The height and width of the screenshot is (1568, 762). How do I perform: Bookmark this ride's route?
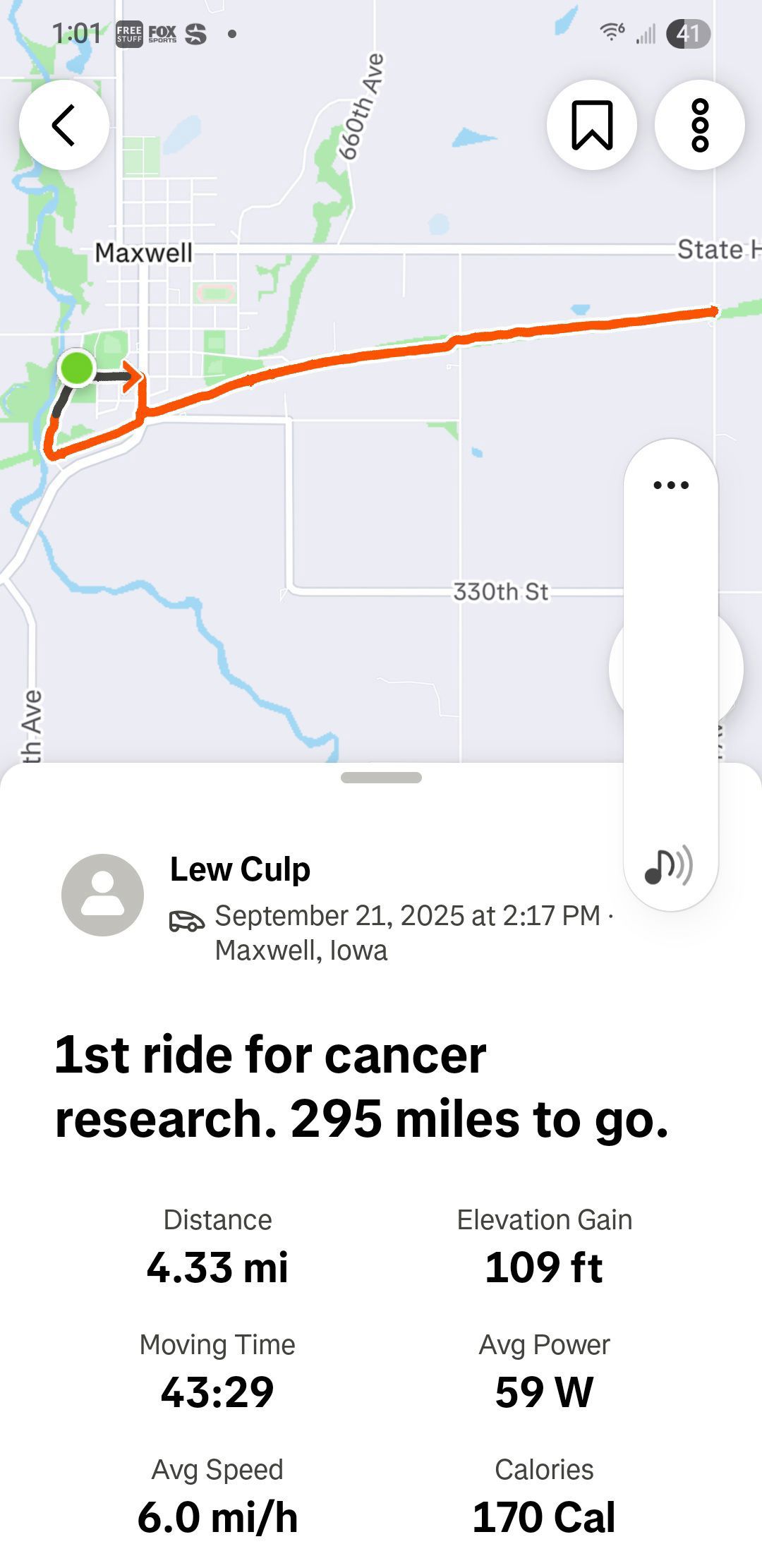591,125
